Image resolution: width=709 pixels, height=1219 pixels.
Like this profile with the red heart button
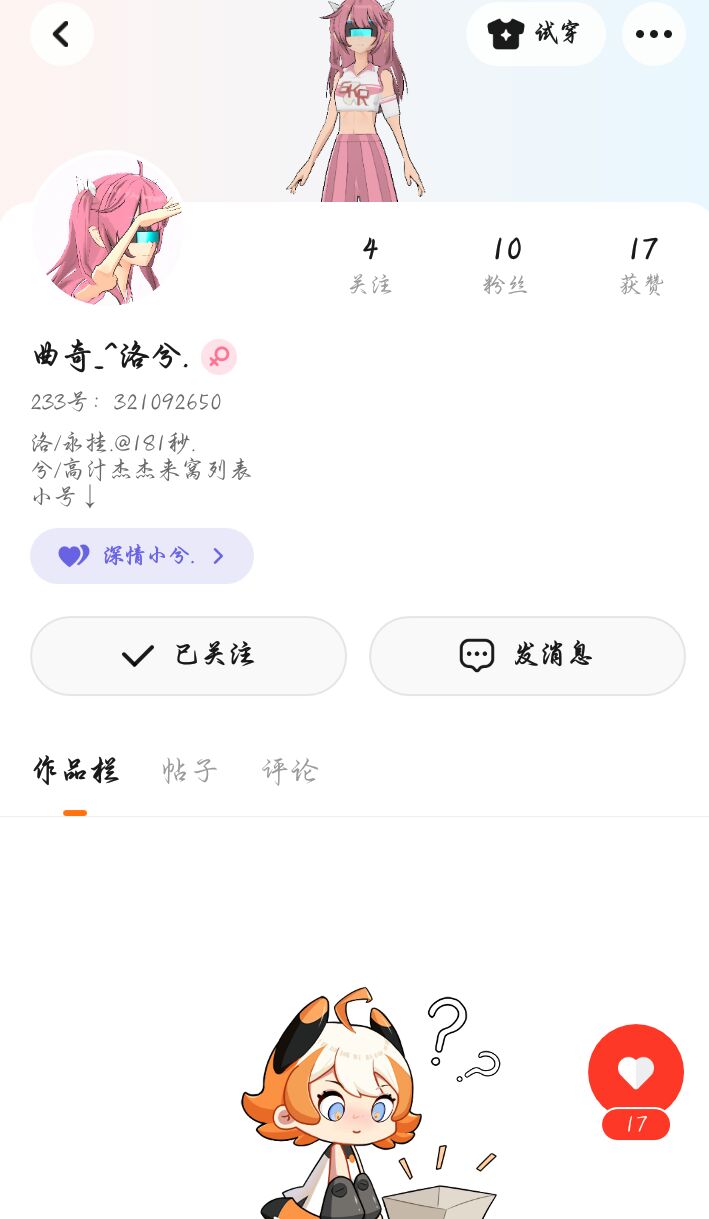[x=636, y=1072]
